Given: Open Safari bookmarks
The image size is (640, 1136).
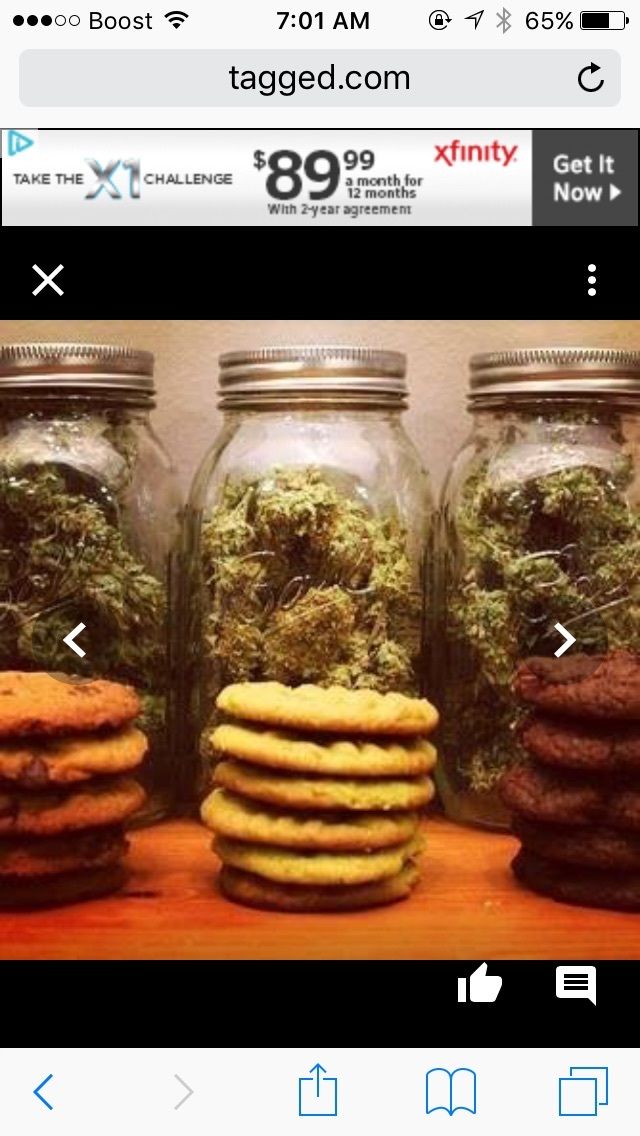Looking at the screenshot, I should click(x=451, y=1092).
